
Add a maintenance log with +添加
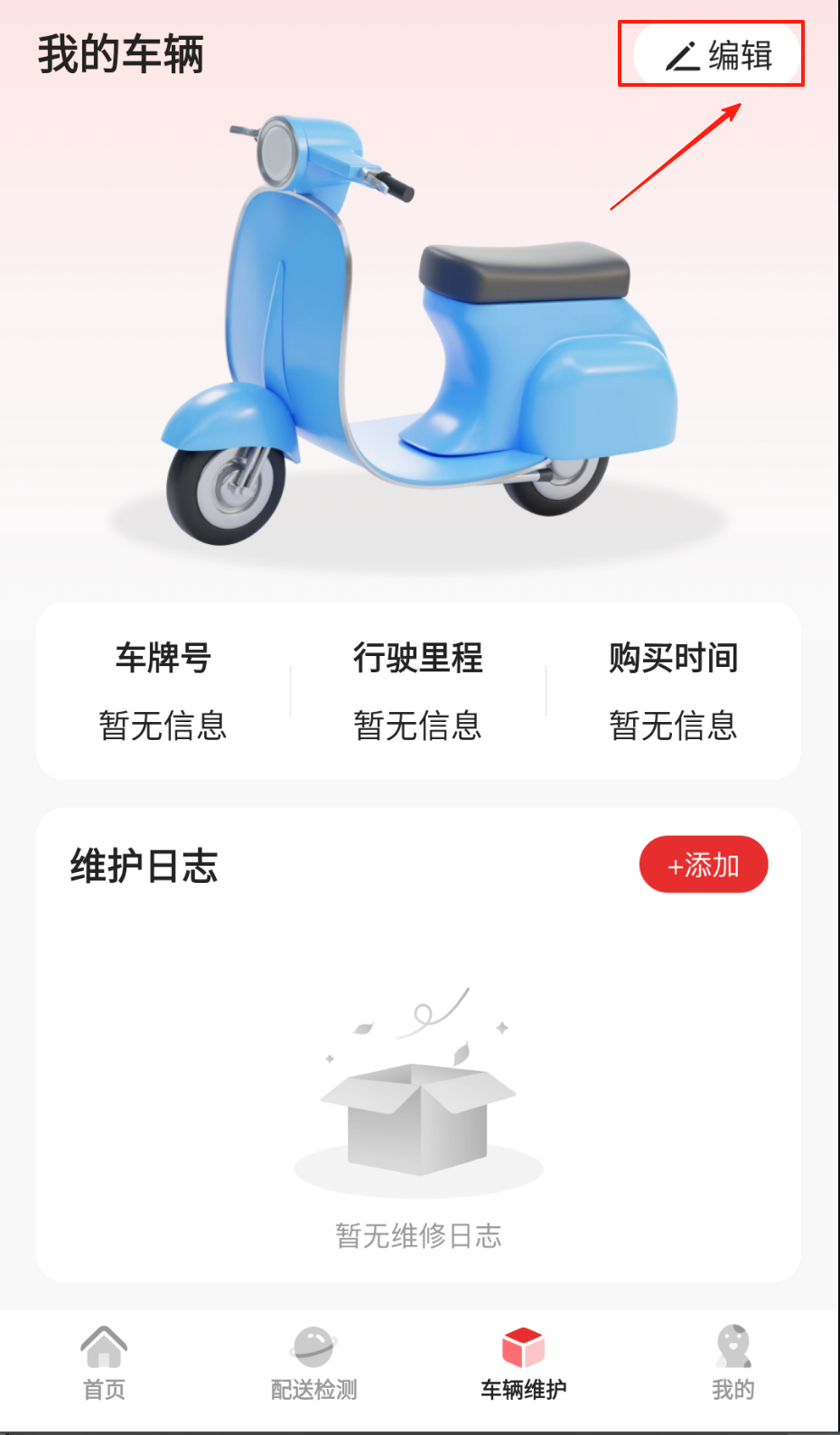[x=704, y=865]
